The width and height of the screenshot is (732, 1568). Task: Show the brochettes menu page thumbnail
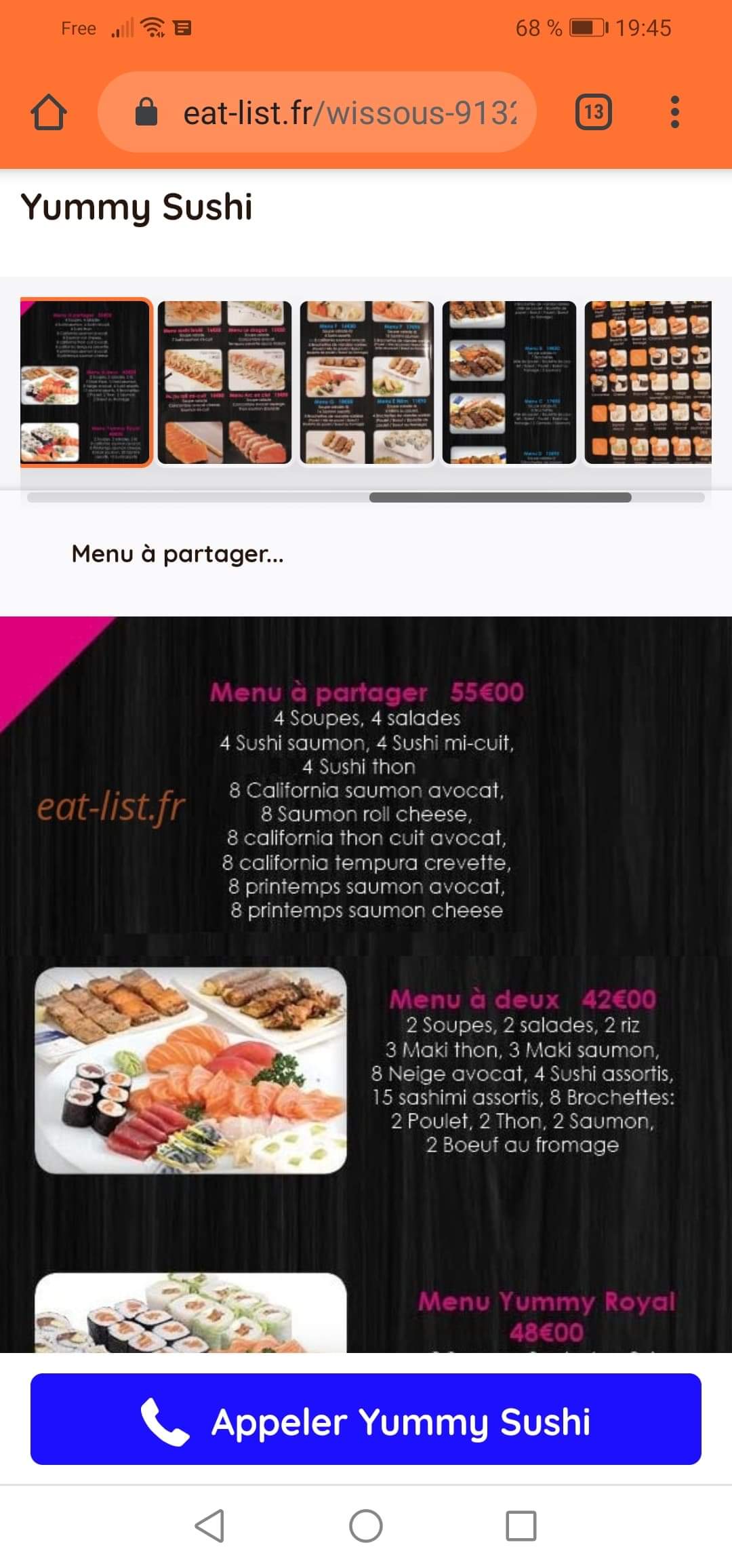click(509, 383)
